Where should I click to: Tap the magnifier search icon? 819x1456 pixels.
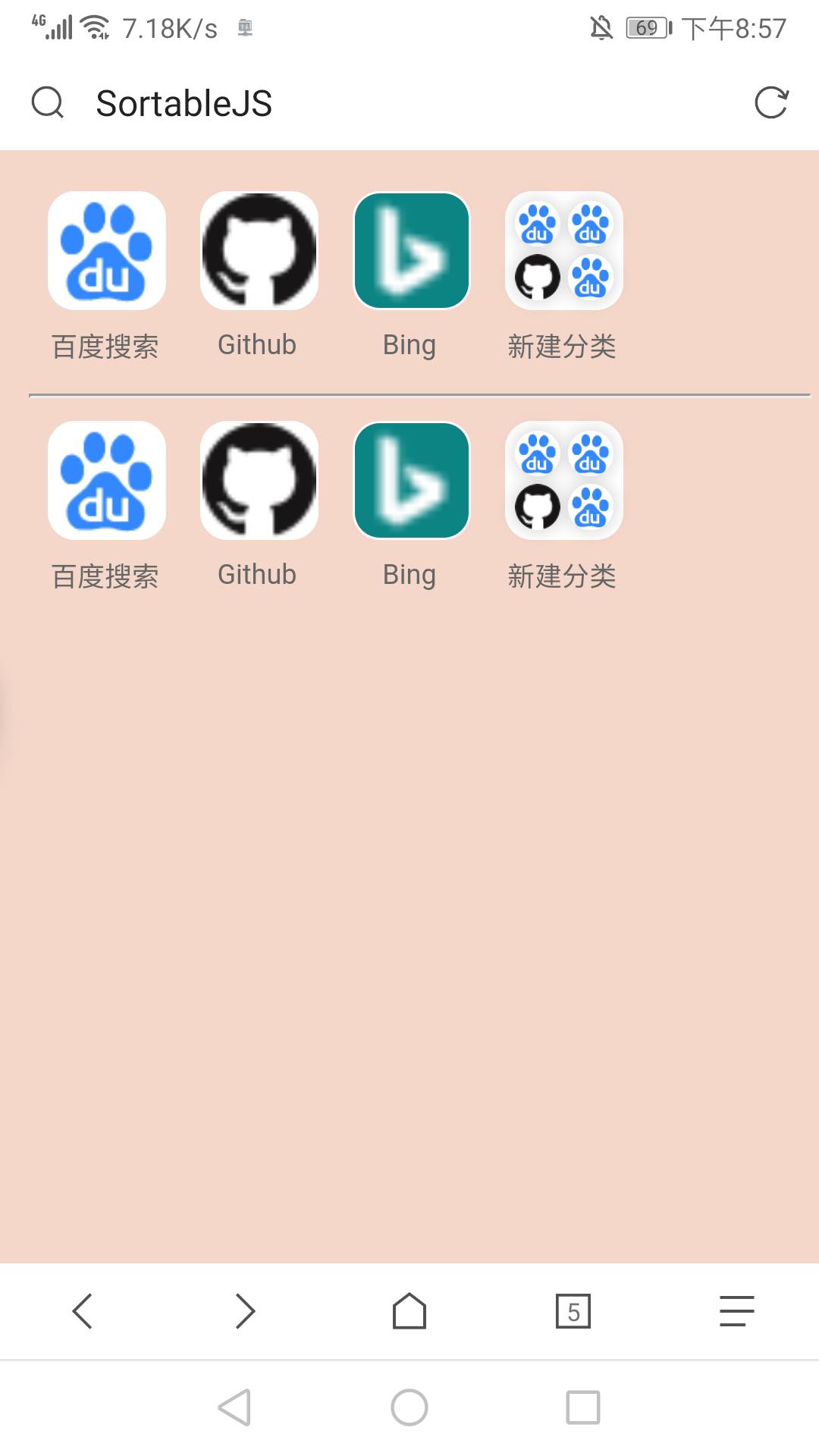pyautogui.click(x=48, y=103)
